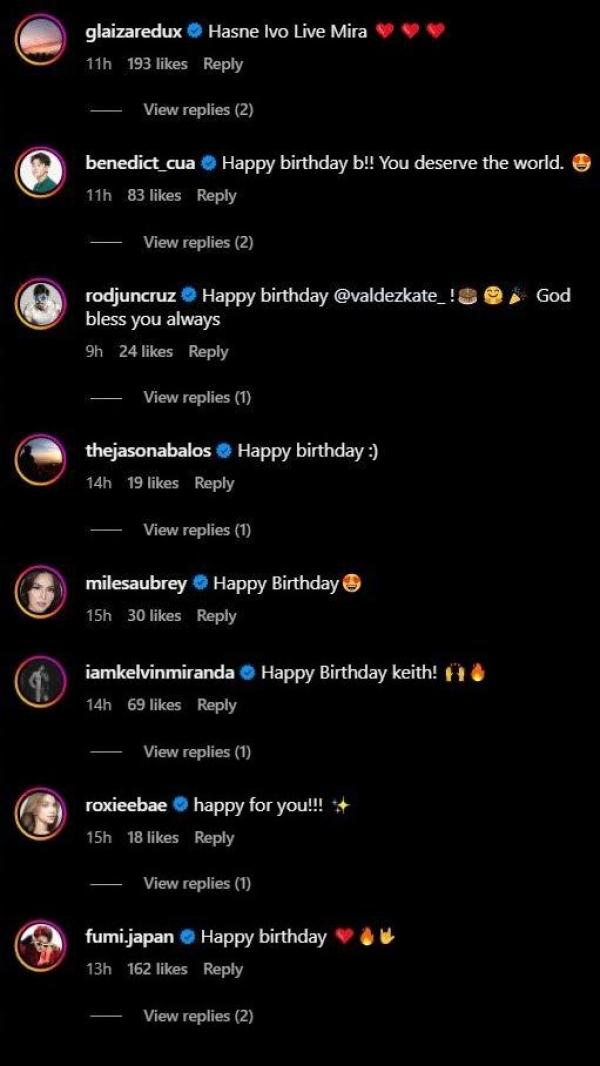Expand the reply under thejasonabalos's comment
The width and height of the screenshot is (600, 1066).
pyautogui.click(x=197, y=530)
